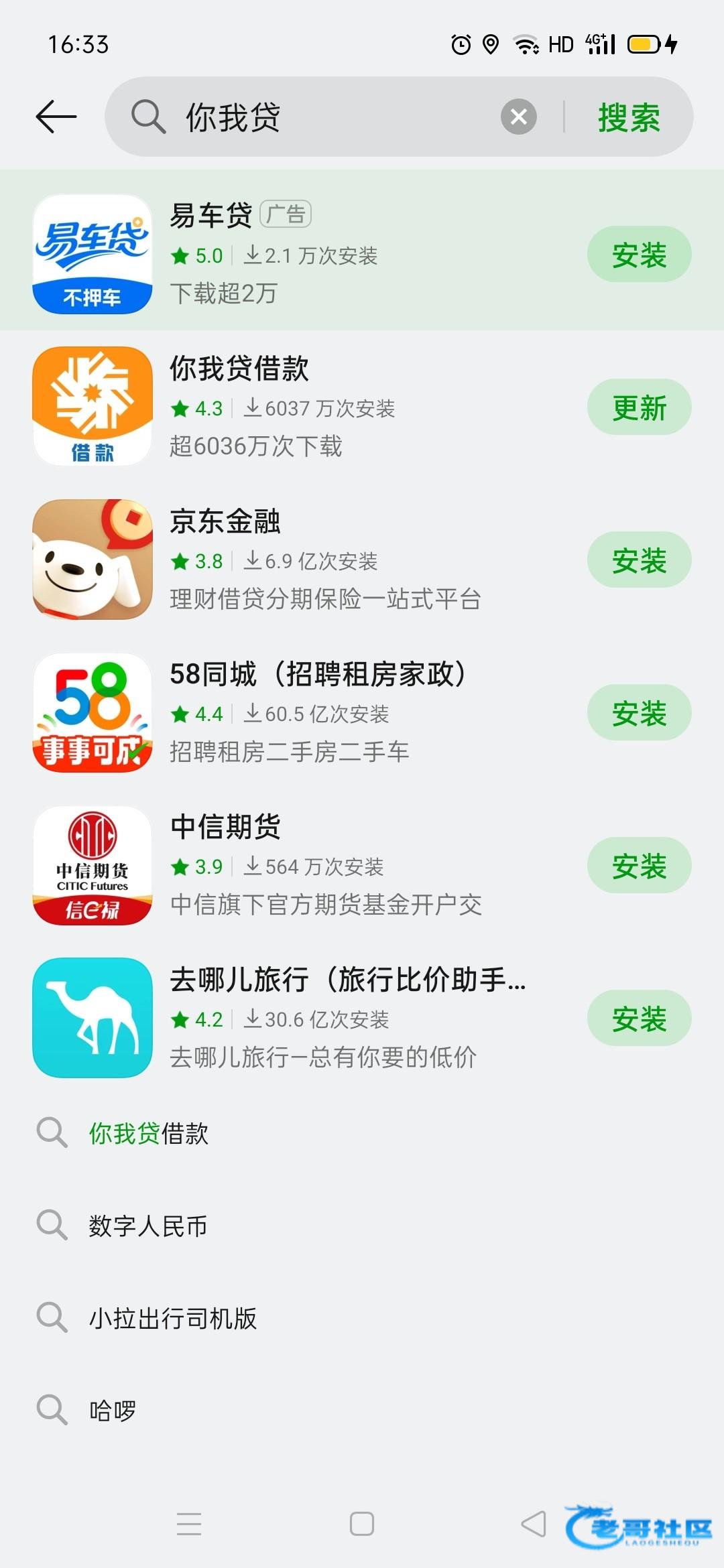Choose the 哈啰 search suggestion
The image size is (724, 1568).
click(x=113, y=1411)
